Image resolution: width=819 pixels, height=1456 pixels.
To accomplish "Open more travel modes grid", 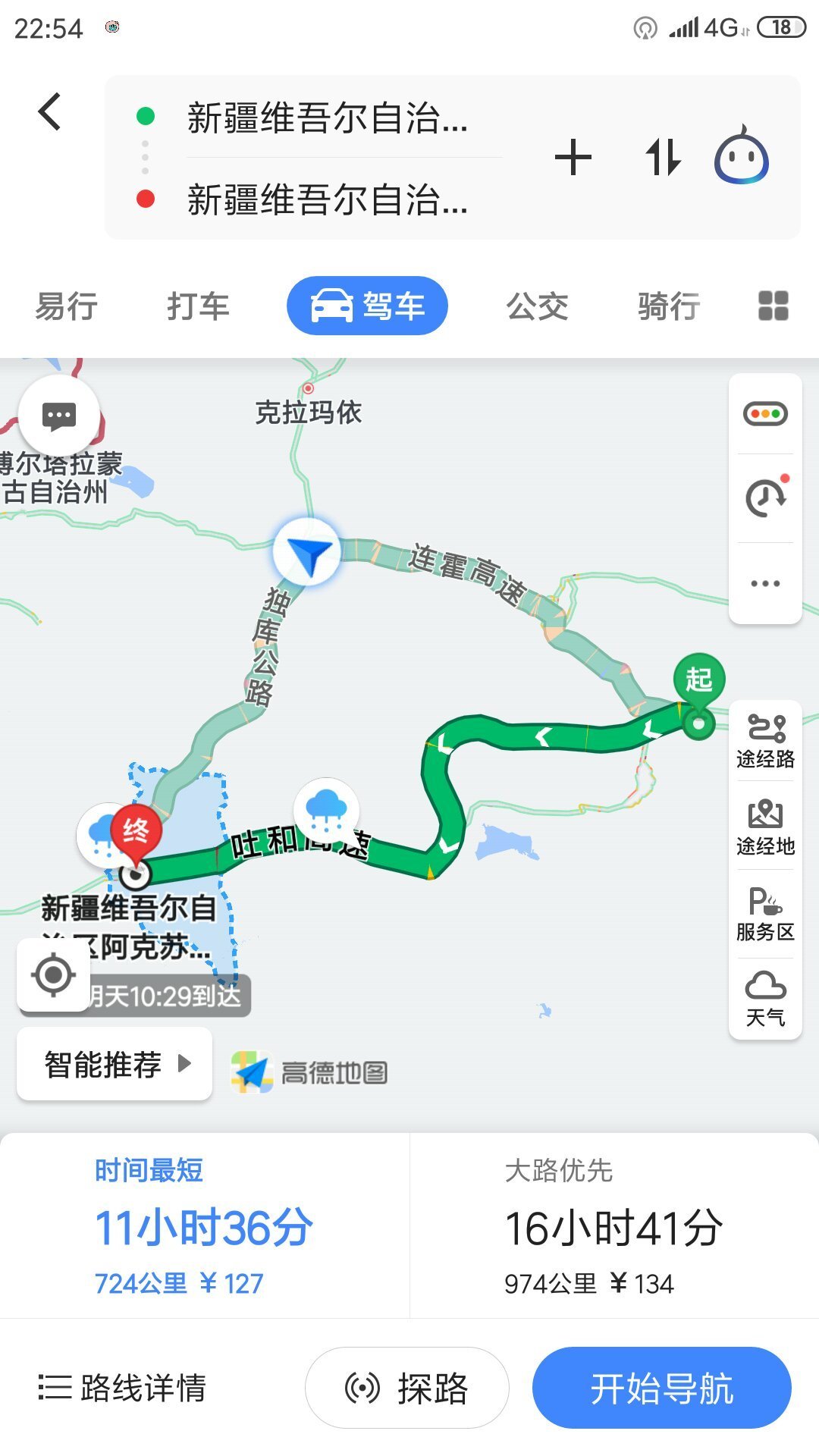I will tap(773, 306).
